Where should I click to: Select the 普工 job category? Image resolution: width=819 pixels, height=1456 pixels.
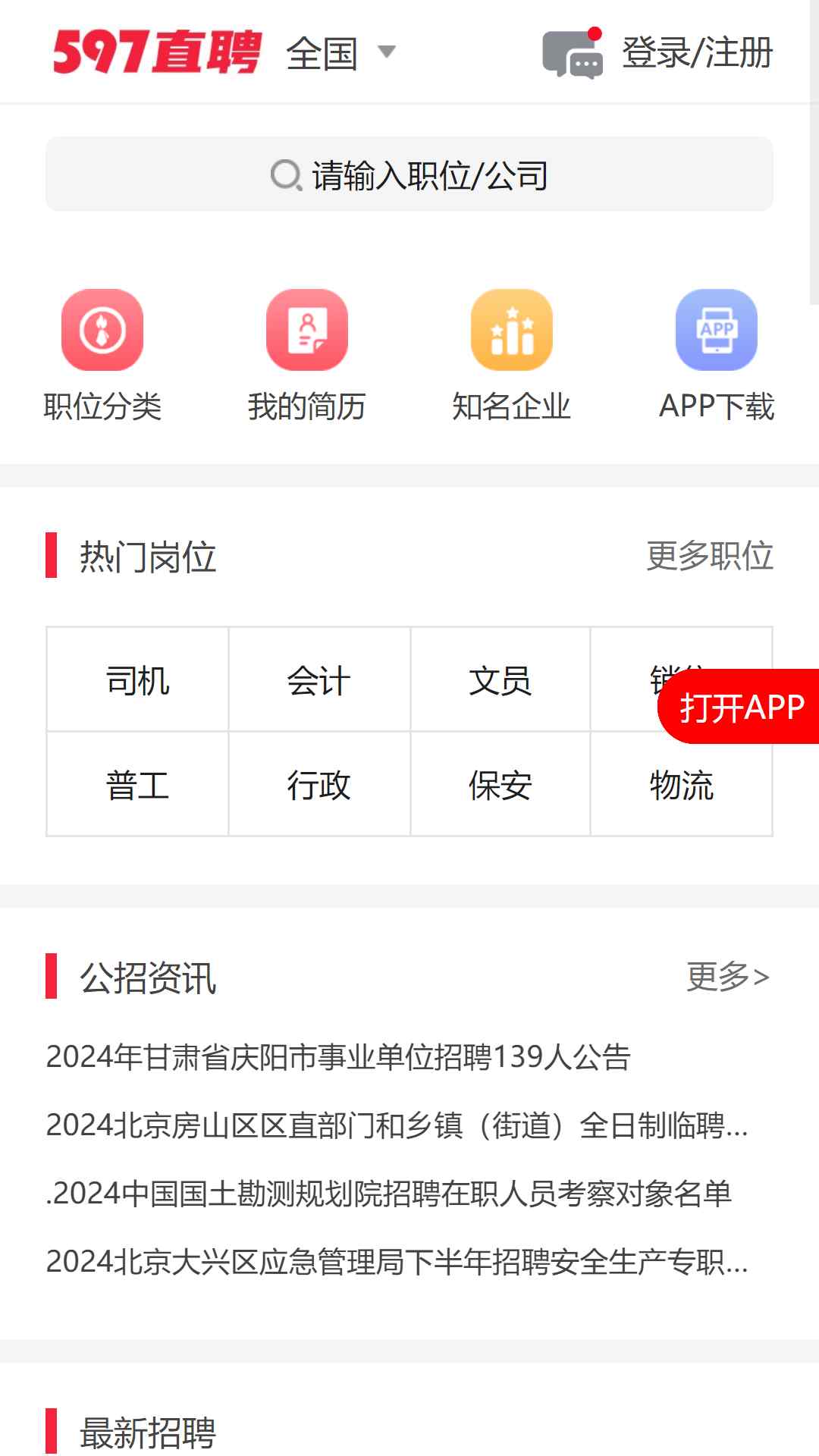[137, 785]
